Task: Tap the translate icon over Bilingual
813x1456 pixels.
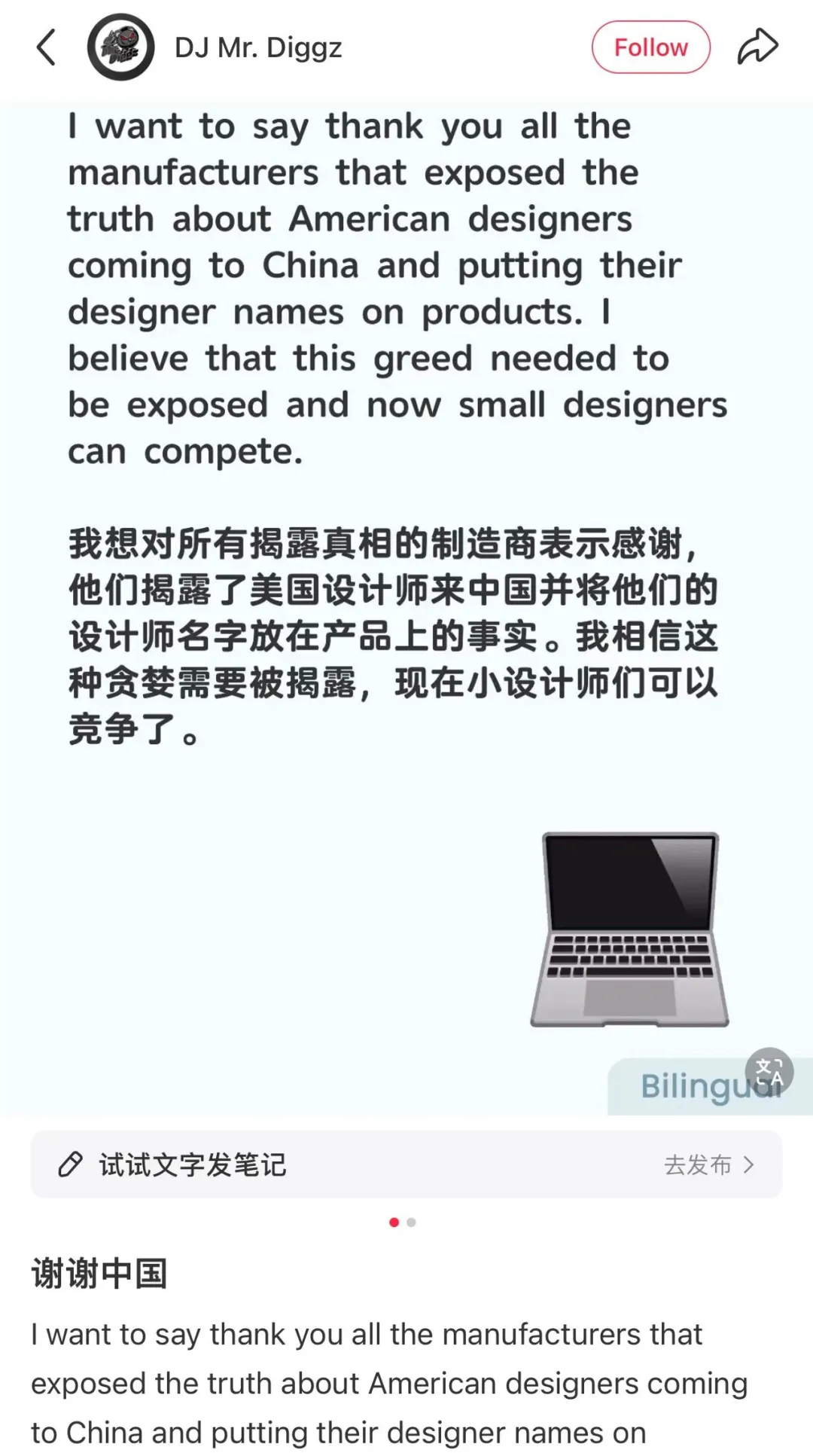Action: click(769, 1071)
